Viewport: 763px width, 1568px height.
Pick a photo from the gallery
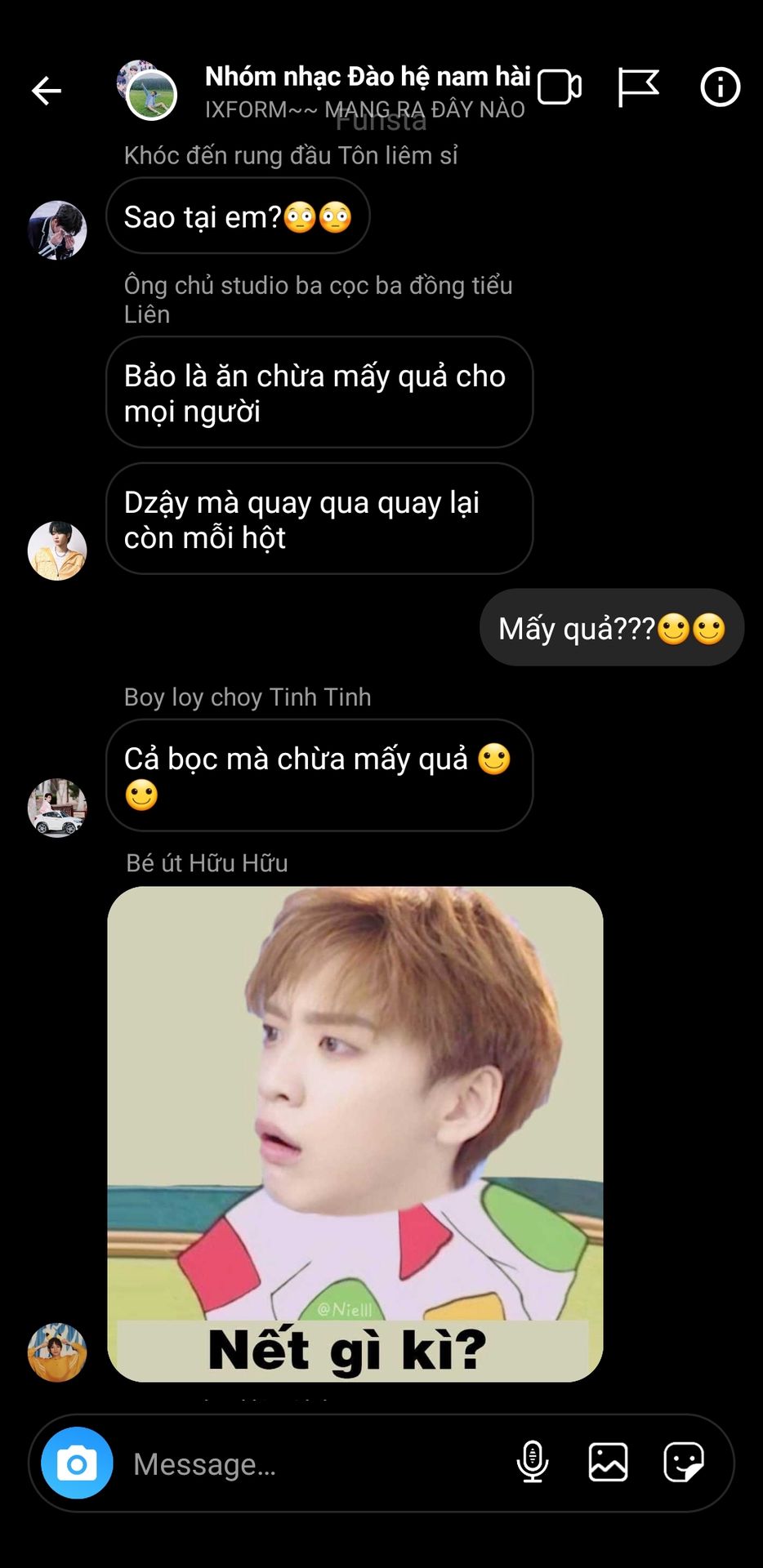coord(609,1462)
